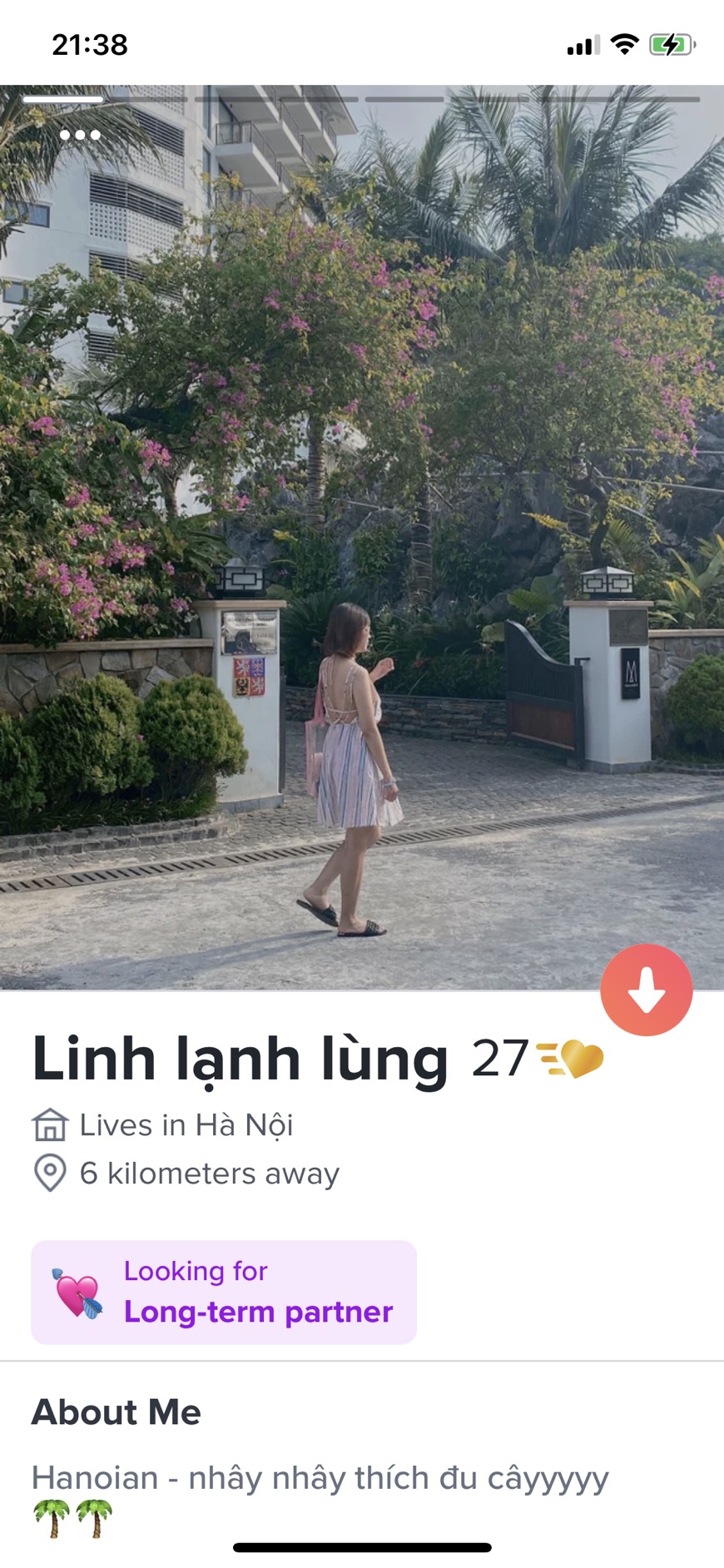Image resolution: width=724 pixels, height=1568 pixels.
Task: Tap the profile photo to see next
Action: [x=362, y=538]
